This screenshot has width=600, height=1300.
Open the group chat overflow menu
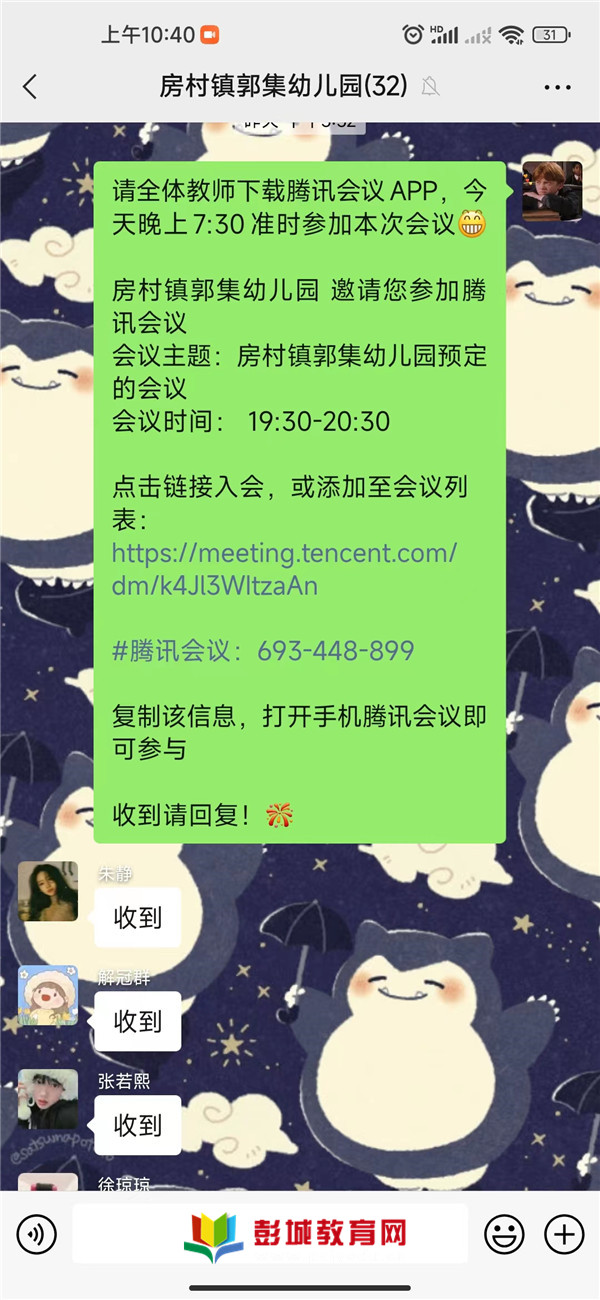tap(557, 87)
